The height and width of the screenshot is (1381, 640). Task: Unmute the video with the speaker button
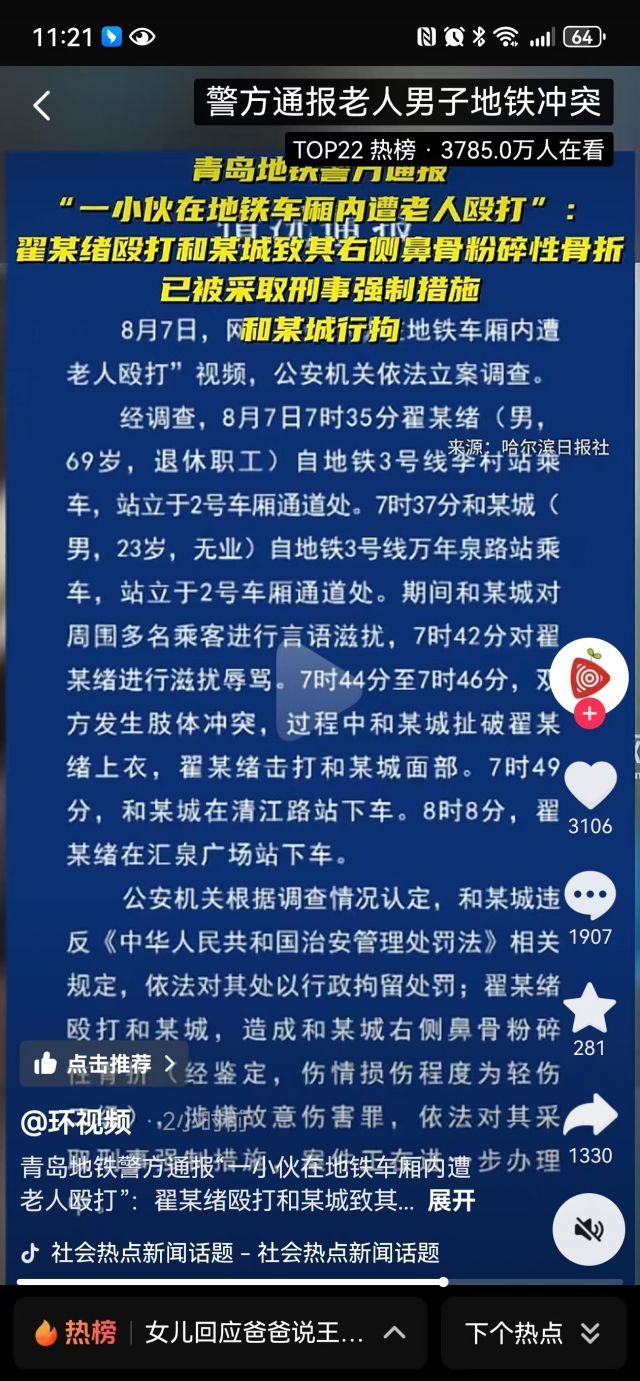[x=589, y=1229]
